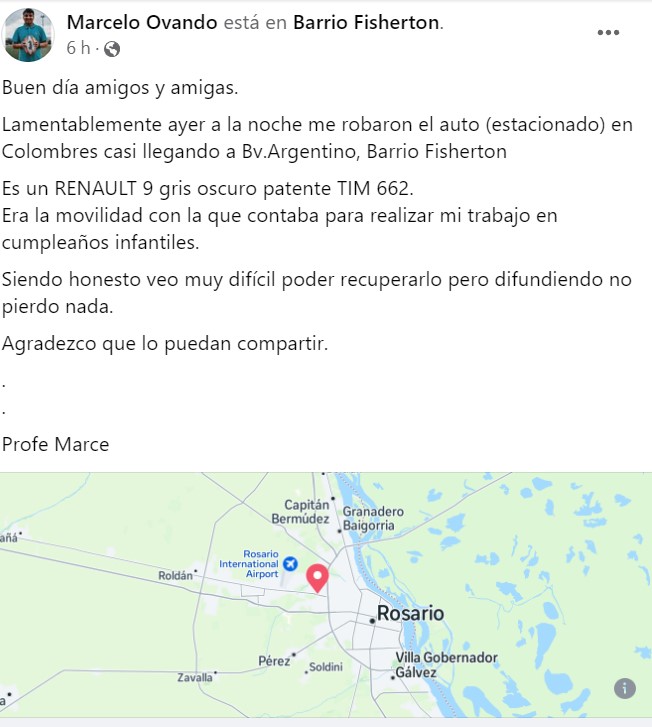Image resolution: width=652 pixels, height=727 pixels.
Task: Open the Rosario map preview
Action: tap(326, 595)
